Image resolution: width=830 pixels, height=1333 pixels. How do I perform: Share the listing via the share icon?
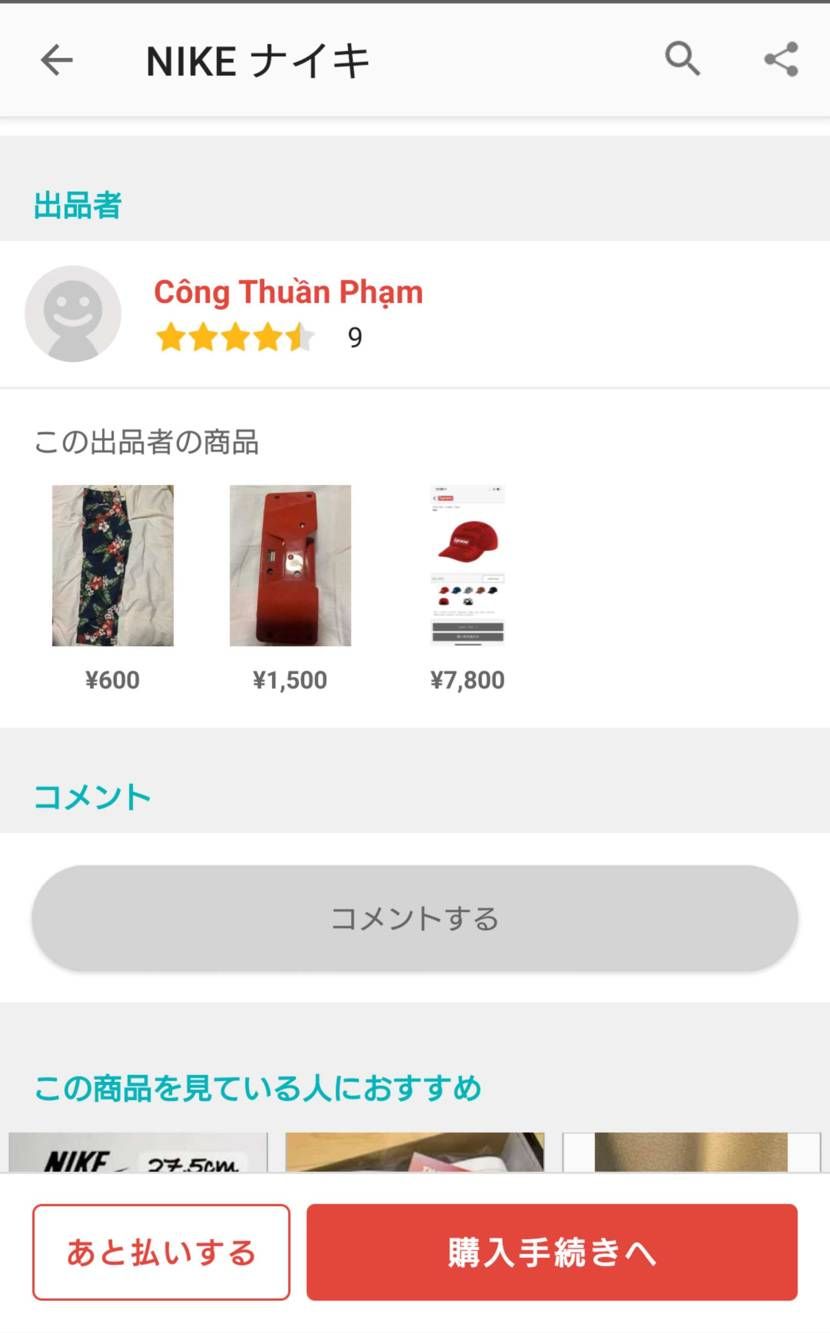[x=779, y=59]
